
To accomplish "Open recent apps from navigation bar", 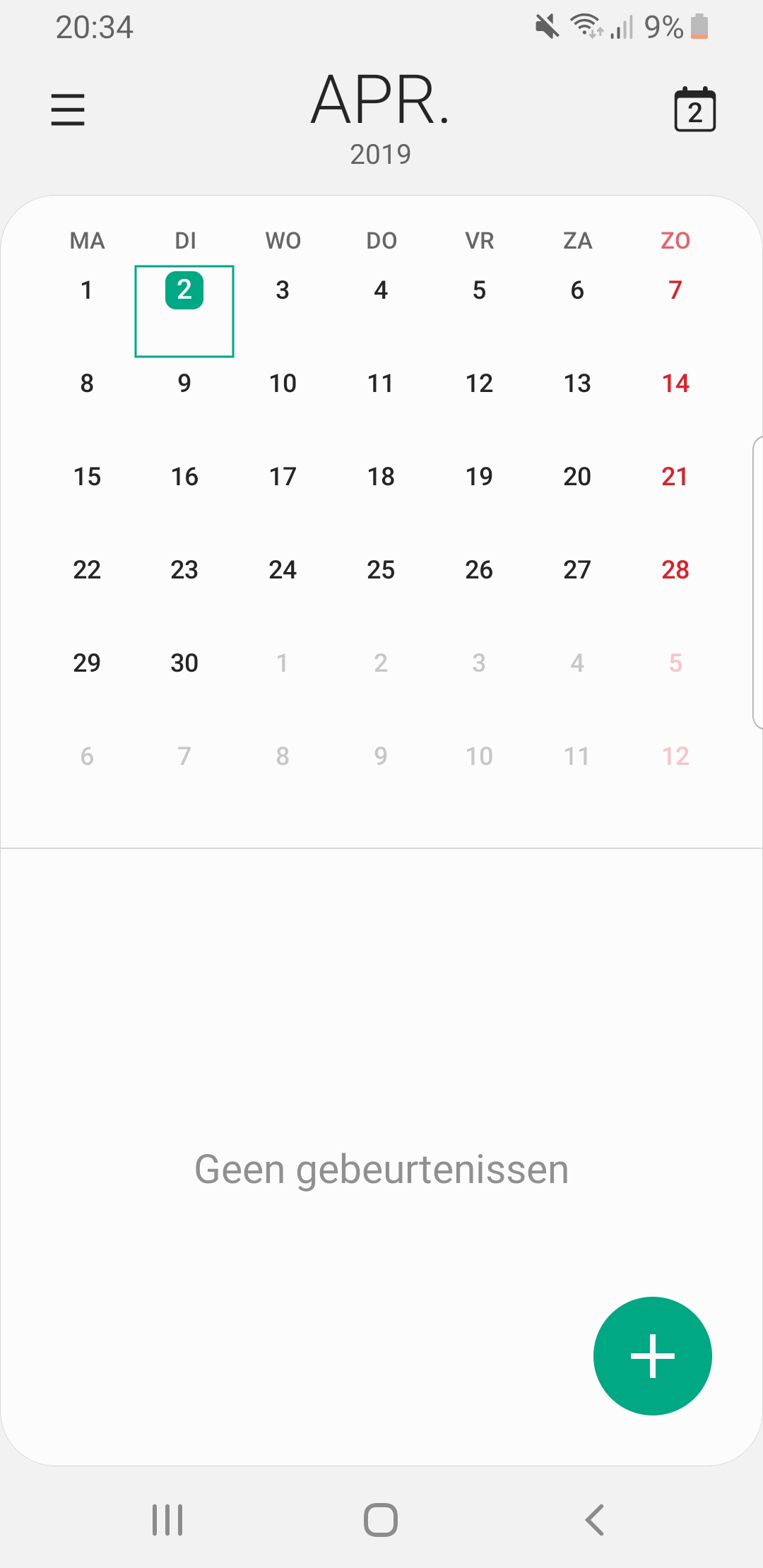I will (x=167, y=1520).
